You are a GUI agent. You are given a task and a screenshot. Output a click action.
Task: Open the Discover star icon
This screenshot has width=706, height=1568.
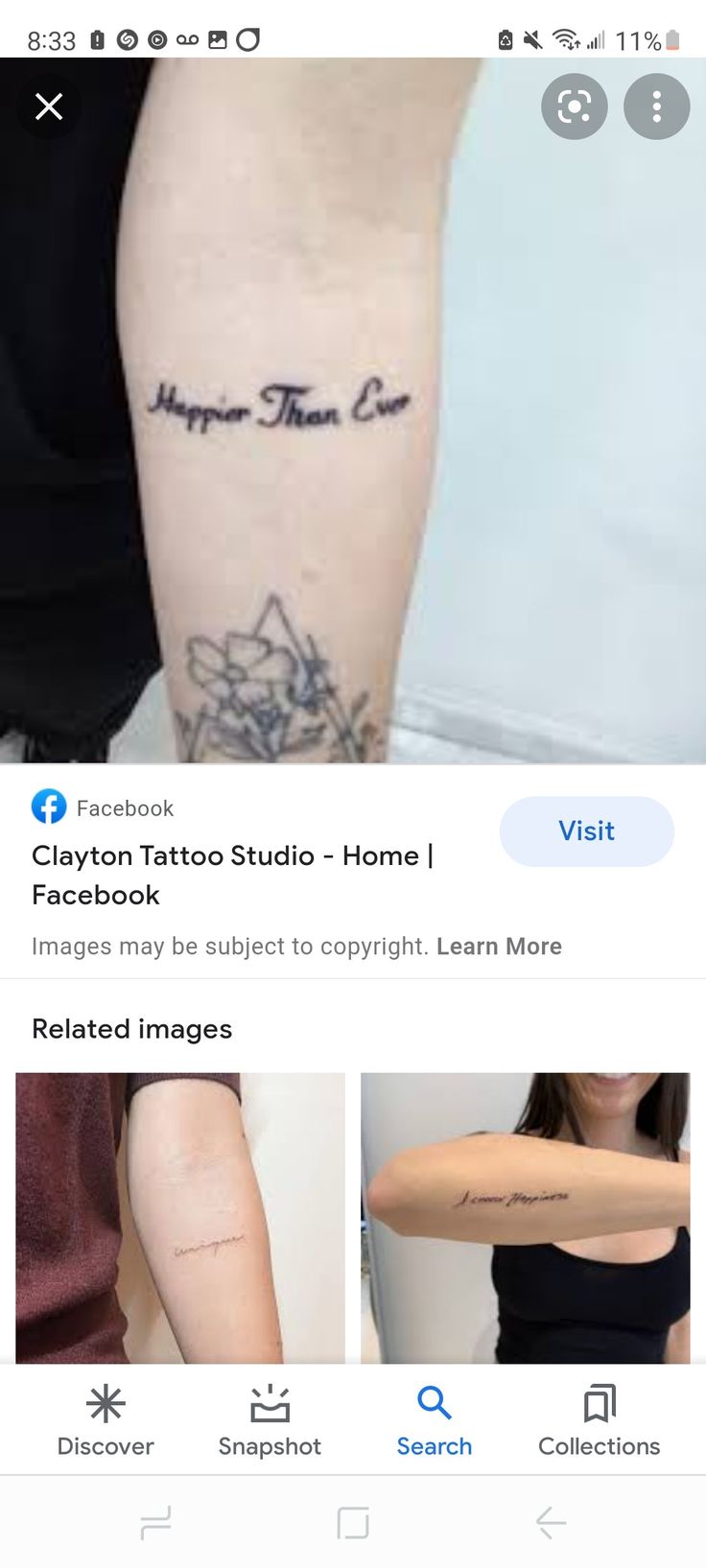[x=105, y=1404]
